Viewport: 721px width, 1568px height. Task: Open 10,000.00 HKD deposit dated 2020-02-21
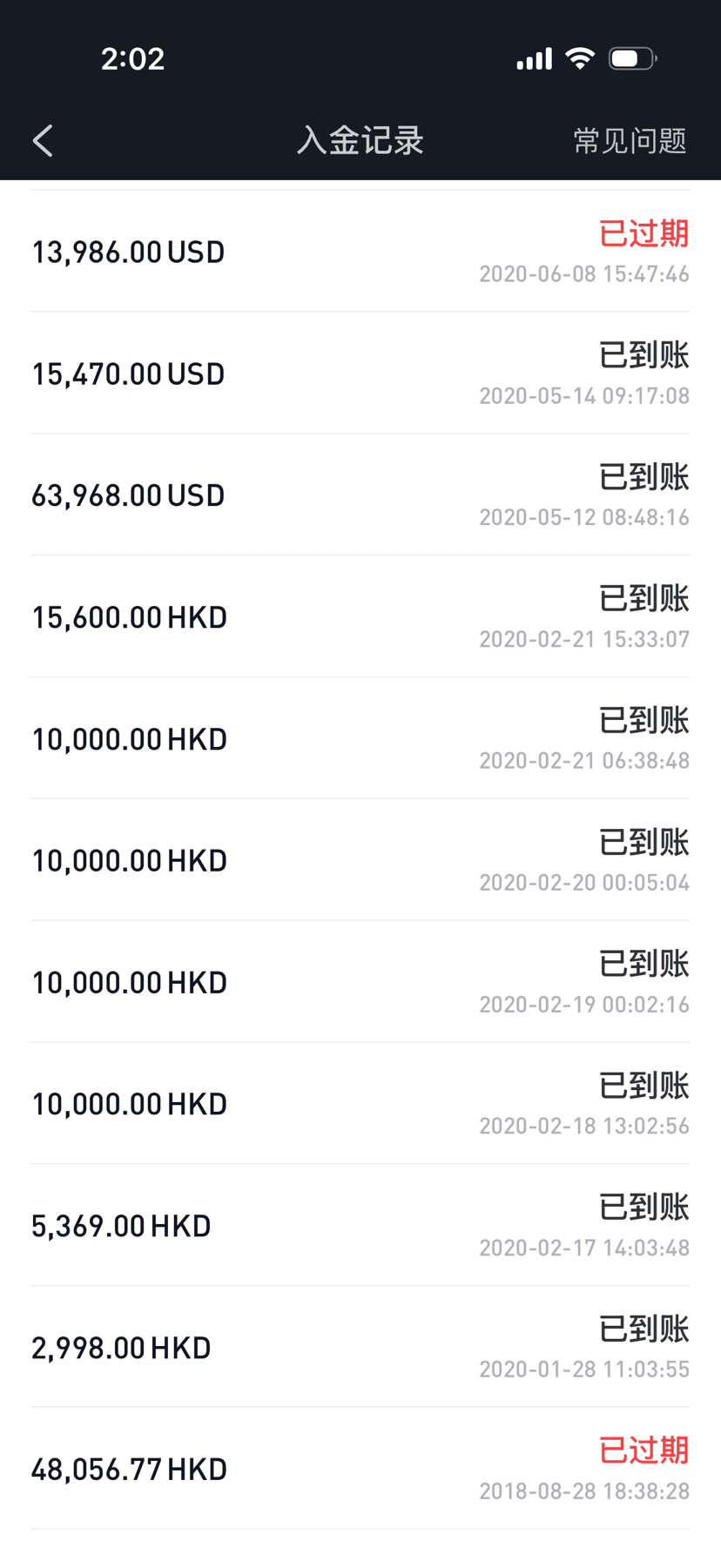[360, 739]
